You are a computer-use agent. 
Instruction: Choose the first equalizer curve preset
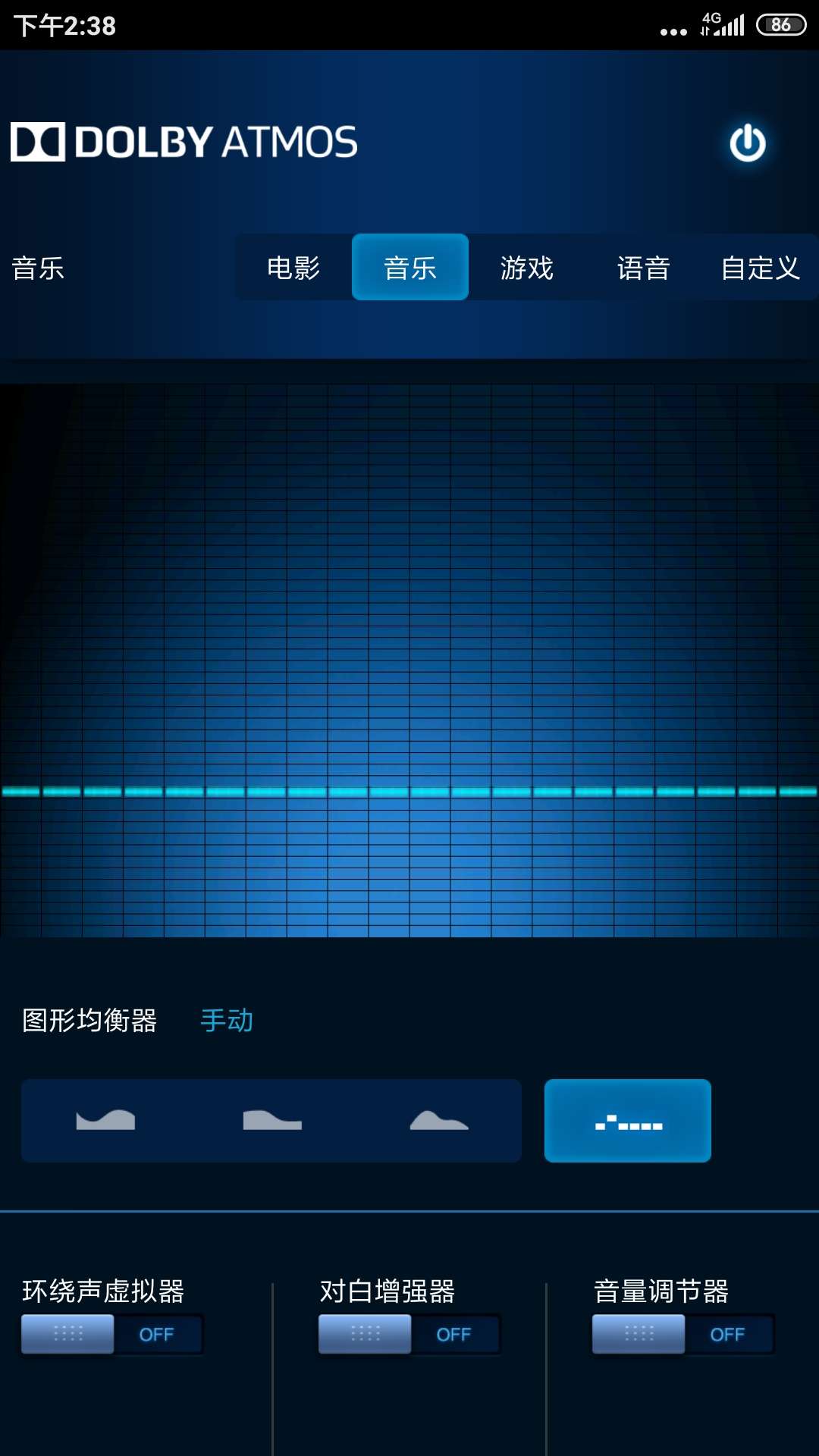pos(105,1120)
